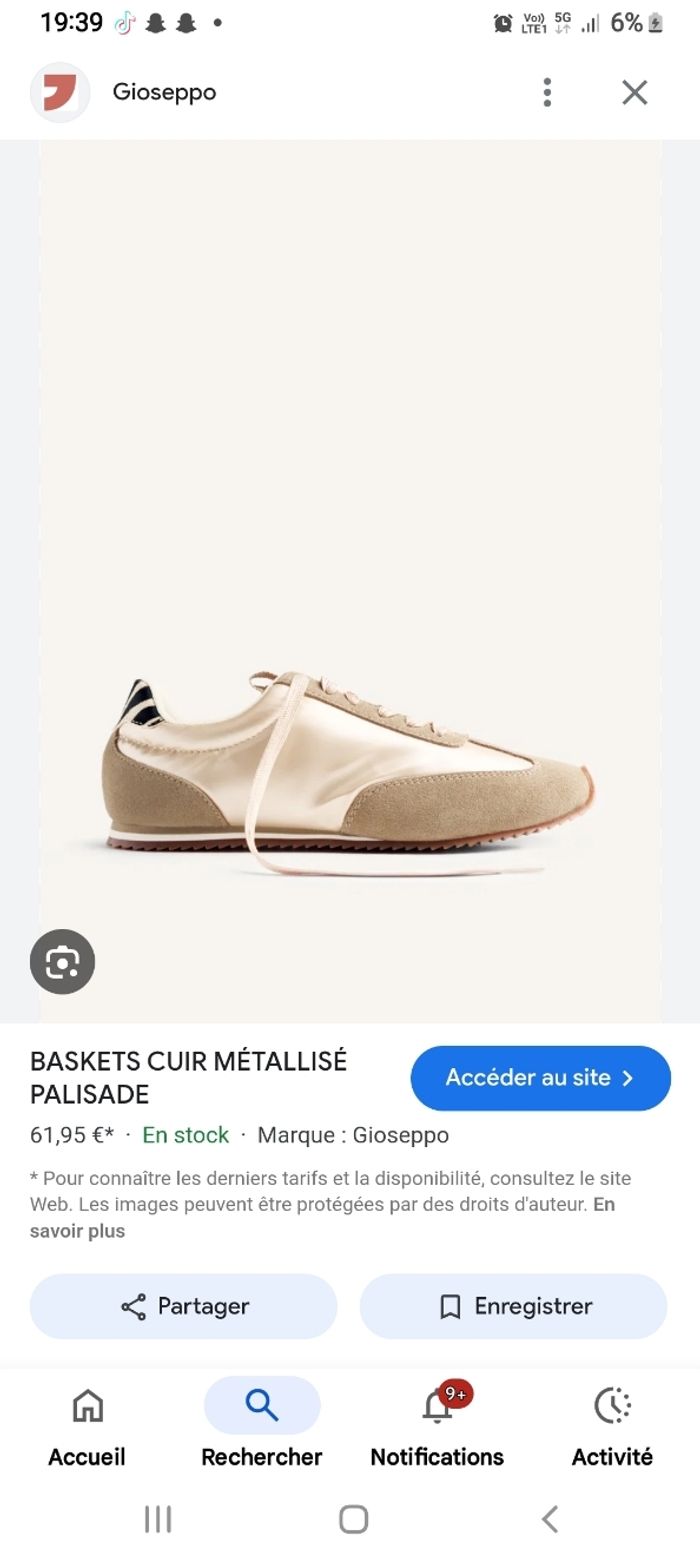Open the En savoir plus link
The image size is (700, 1560).
click(x=78, y=1231)
